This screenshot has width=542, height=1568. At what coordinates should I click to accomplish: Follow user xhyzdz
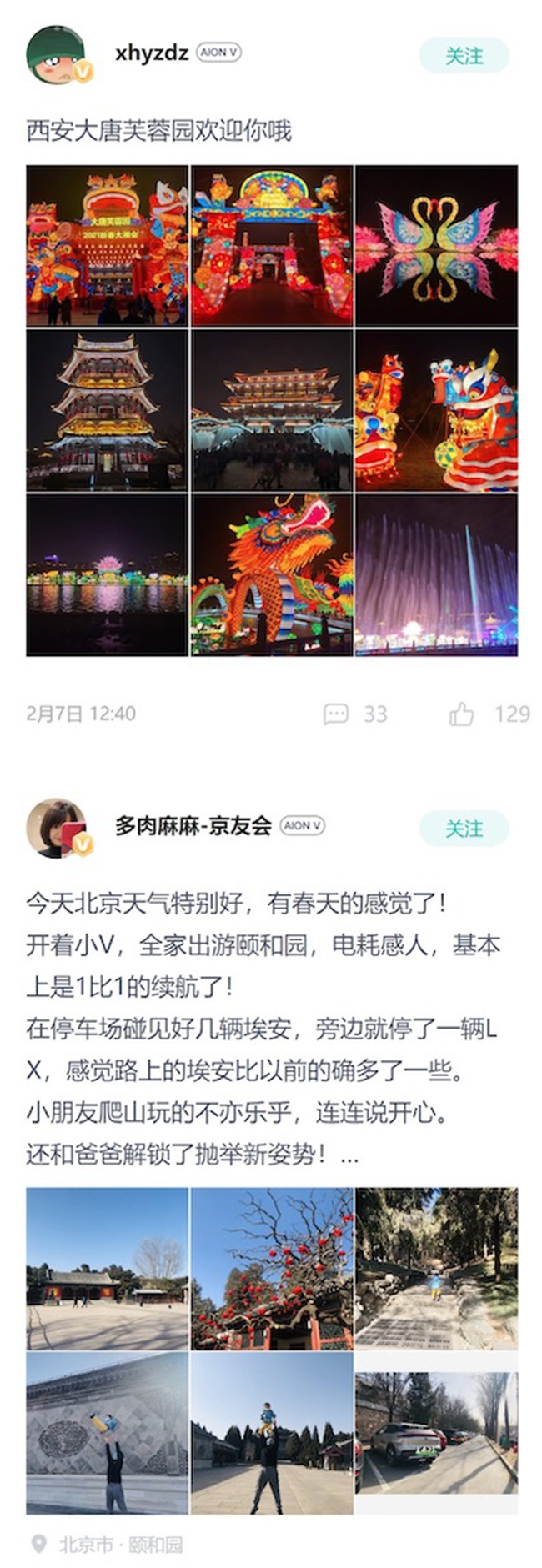pos(464,56)
